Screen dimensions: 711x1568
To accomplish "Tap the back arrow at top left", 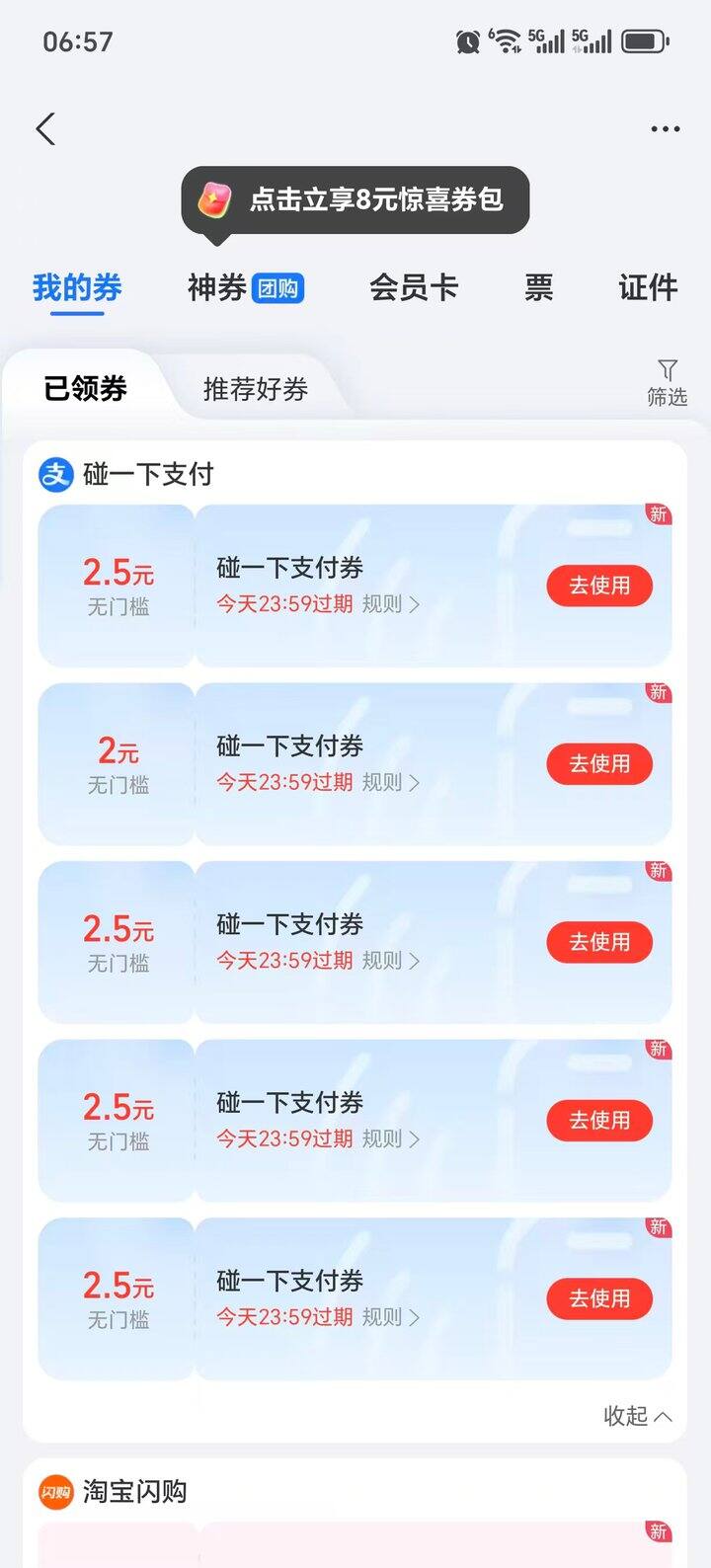I will tap(44, 128).
